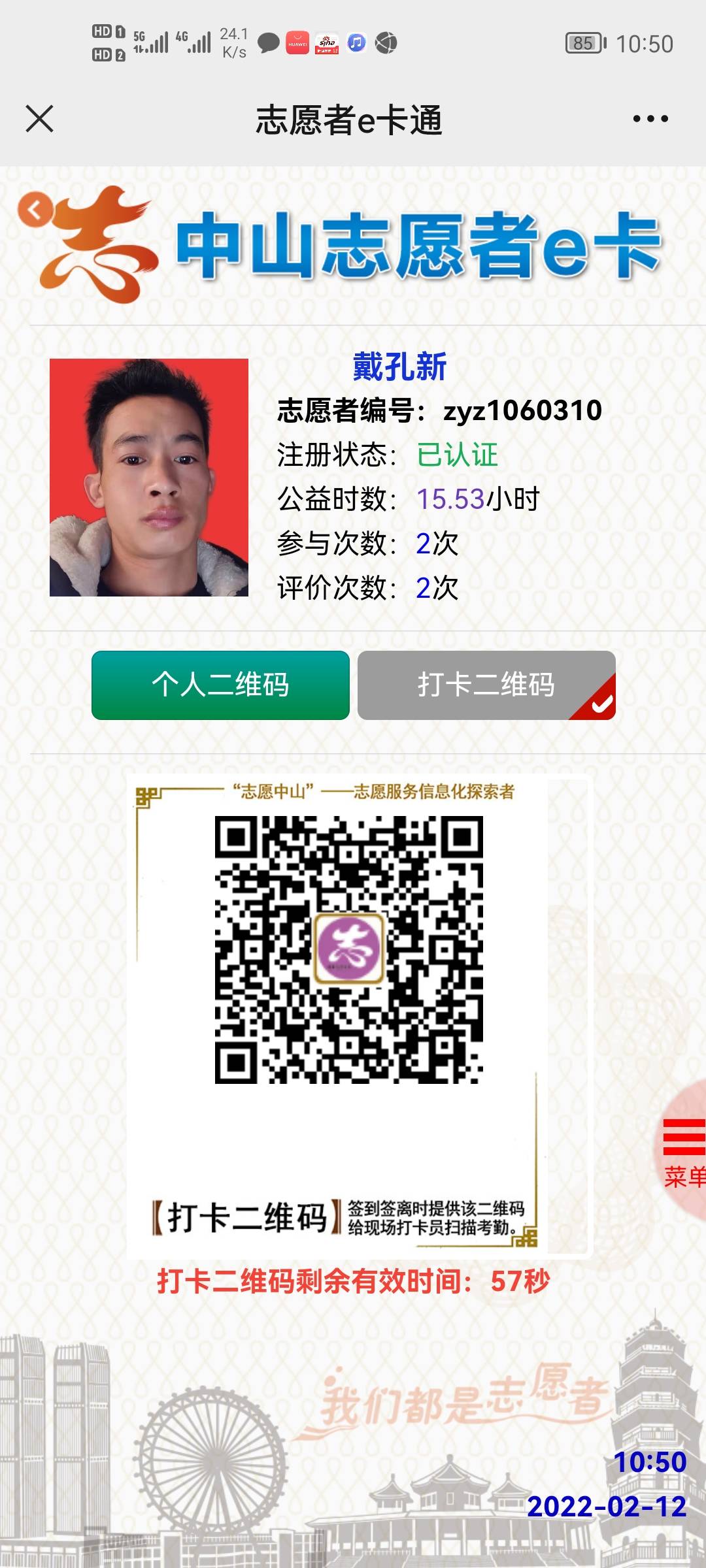Open the three-dot overflow menu
Screen dimensions: 706x1568
[650, 119]
